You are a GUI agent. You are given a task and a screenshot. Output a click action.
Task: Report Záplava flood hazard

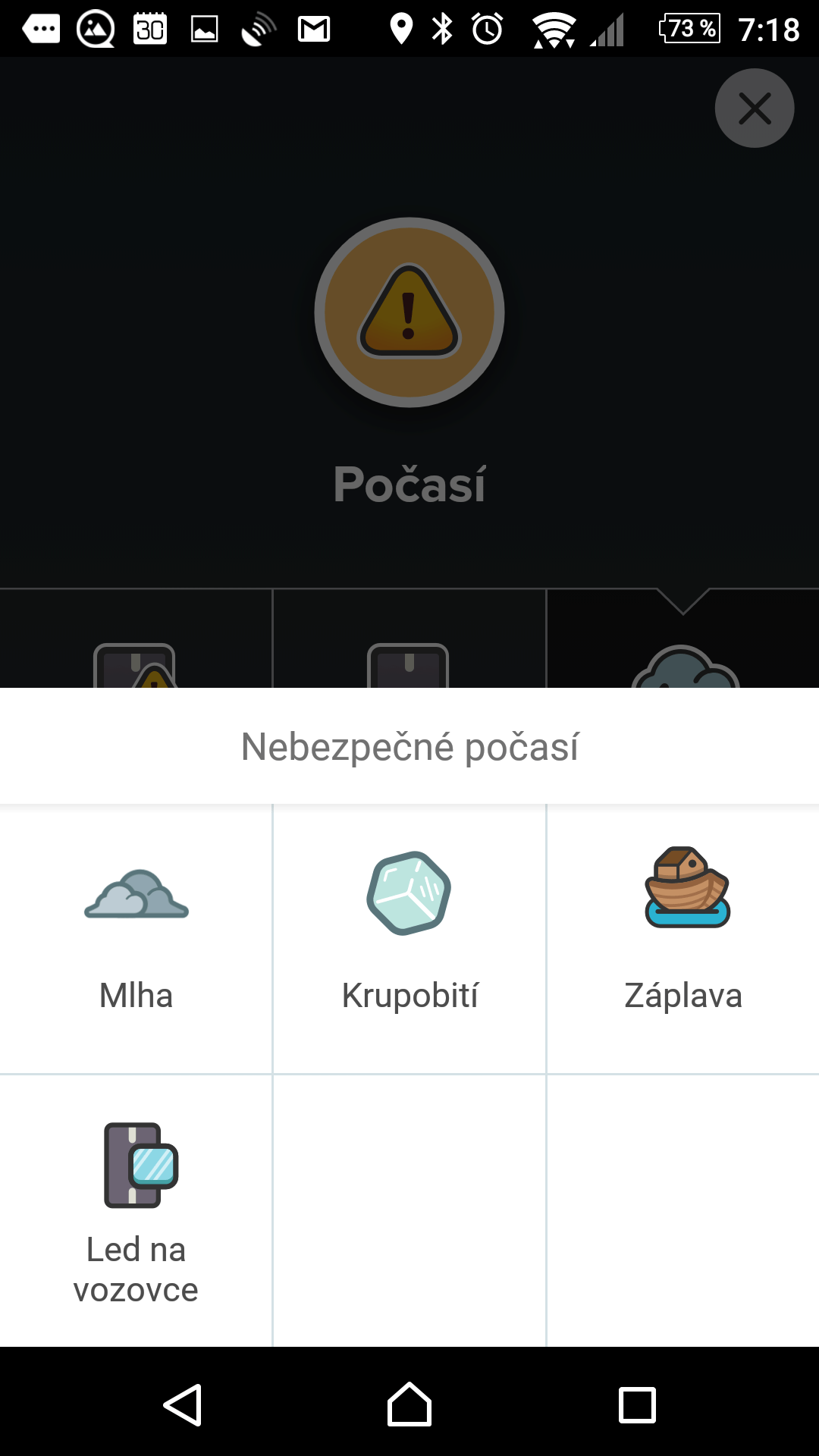coord(683,939)
